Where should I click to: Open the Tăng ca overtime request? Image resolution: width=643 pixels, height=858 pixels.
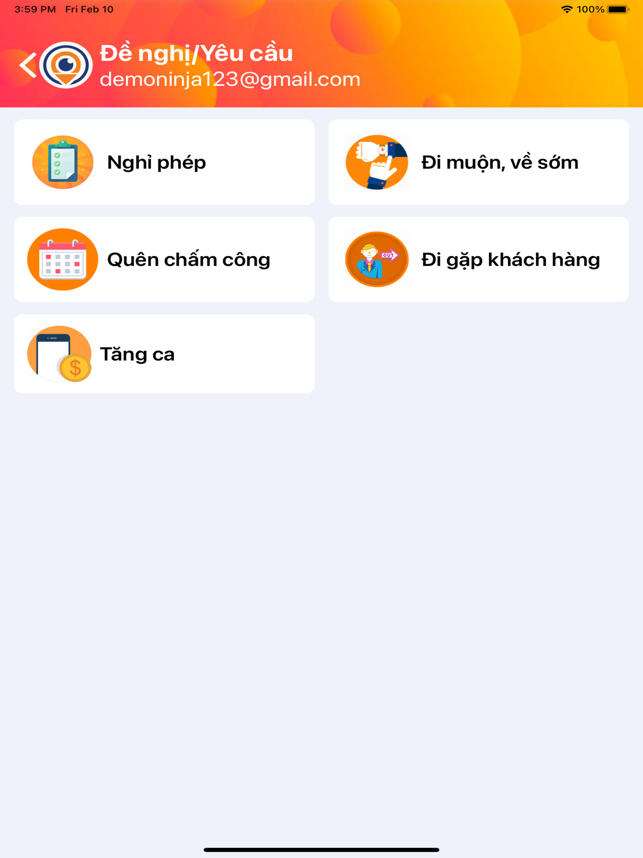tap(164, 354)
